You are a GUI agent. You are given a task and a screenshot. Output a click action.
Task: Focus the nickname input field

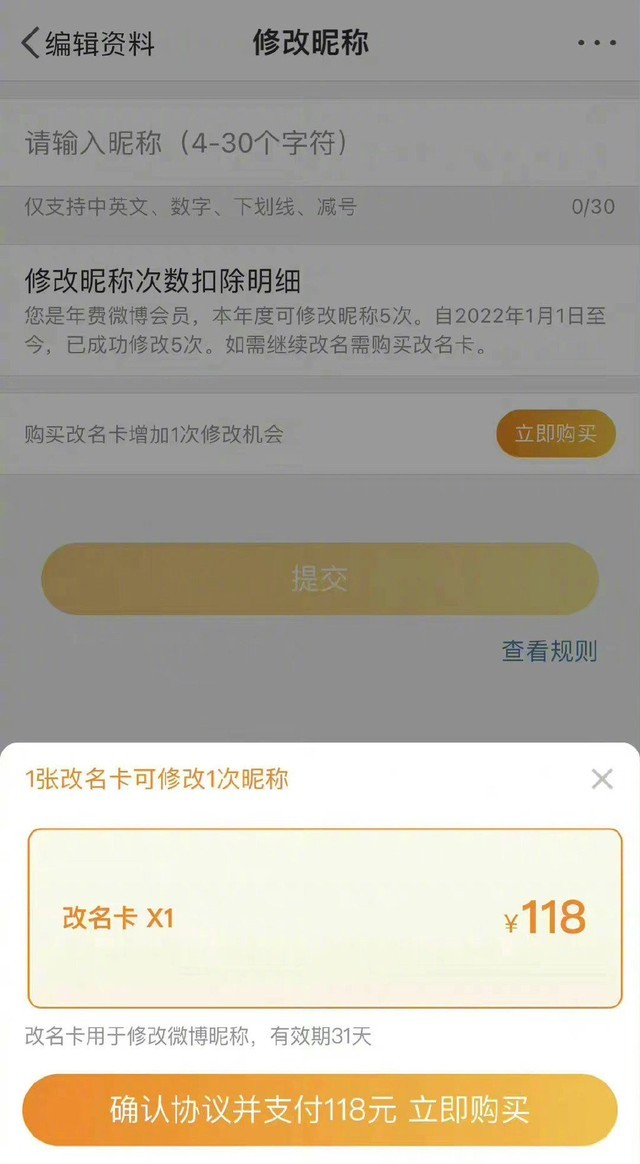tap(320, 143)
